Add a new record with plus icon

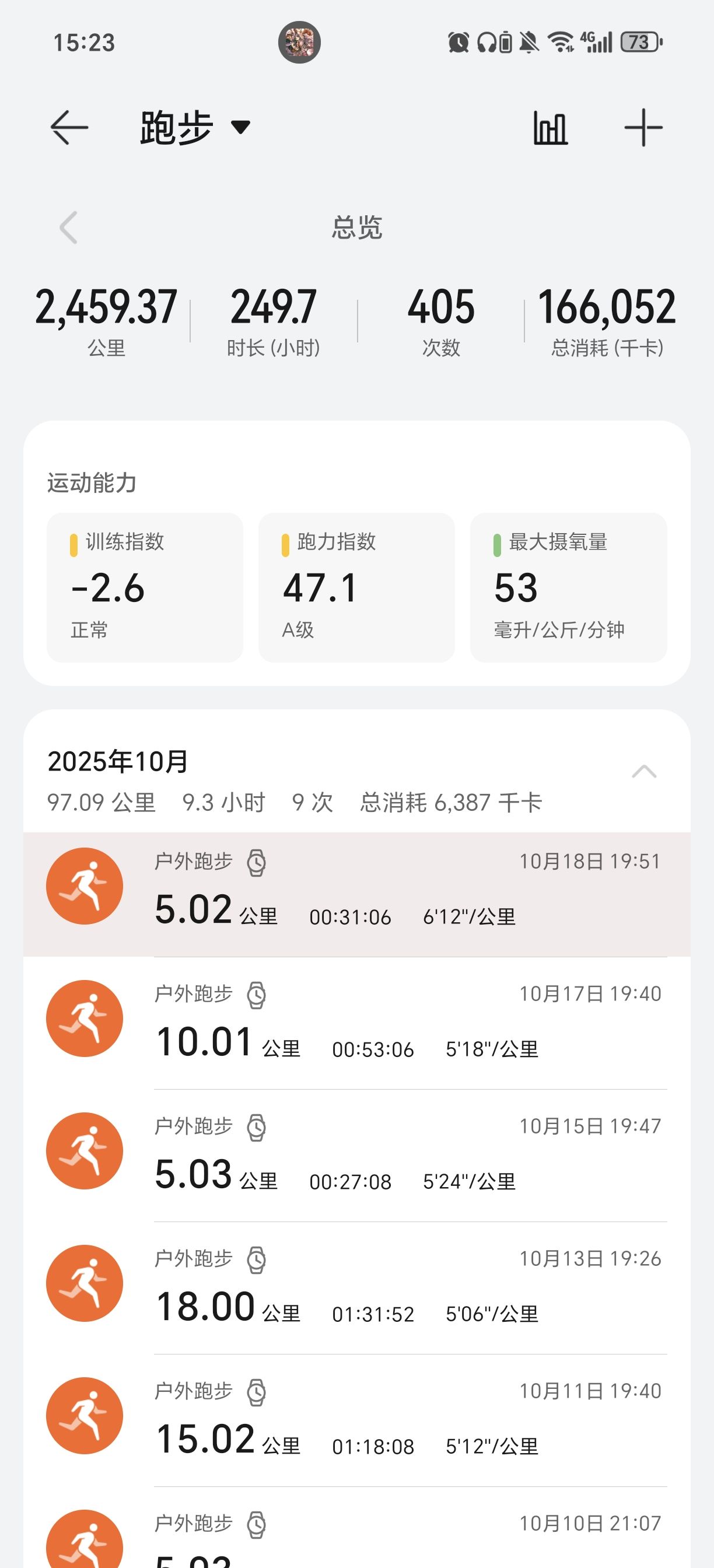coord(643,128)
